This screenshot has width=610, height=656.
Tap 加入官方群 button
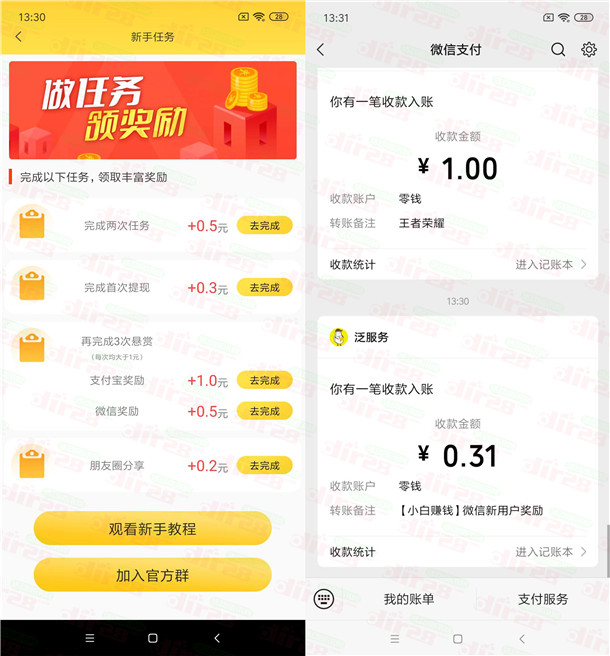[152, 575]
